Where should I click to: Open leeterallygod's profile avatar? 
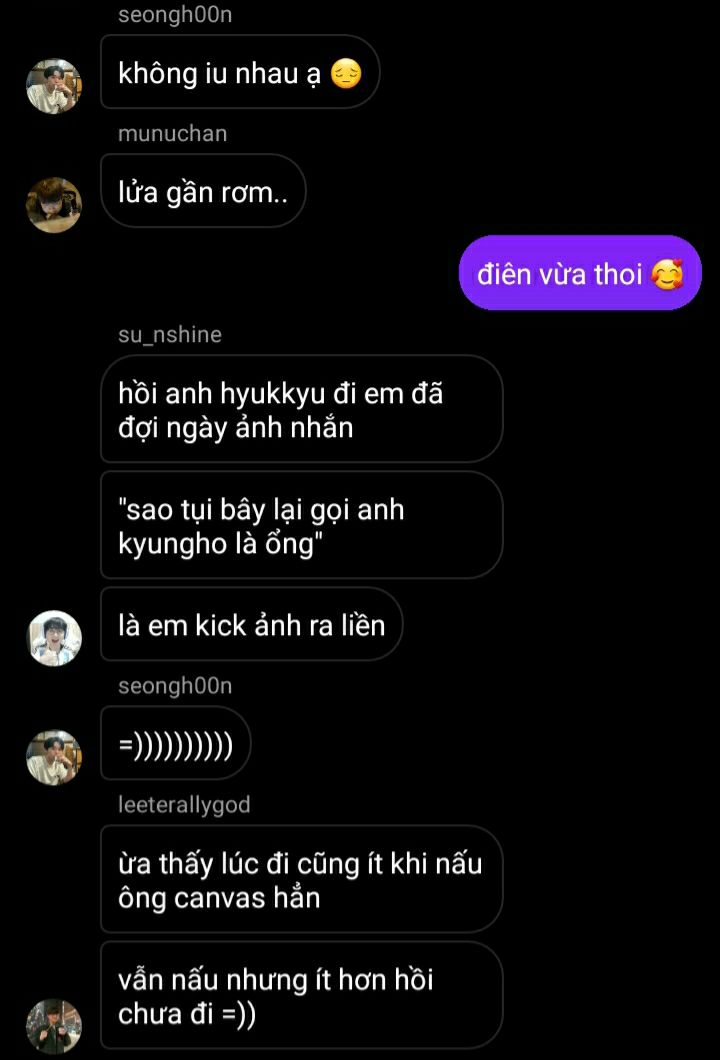click(x=53, y=1026)
